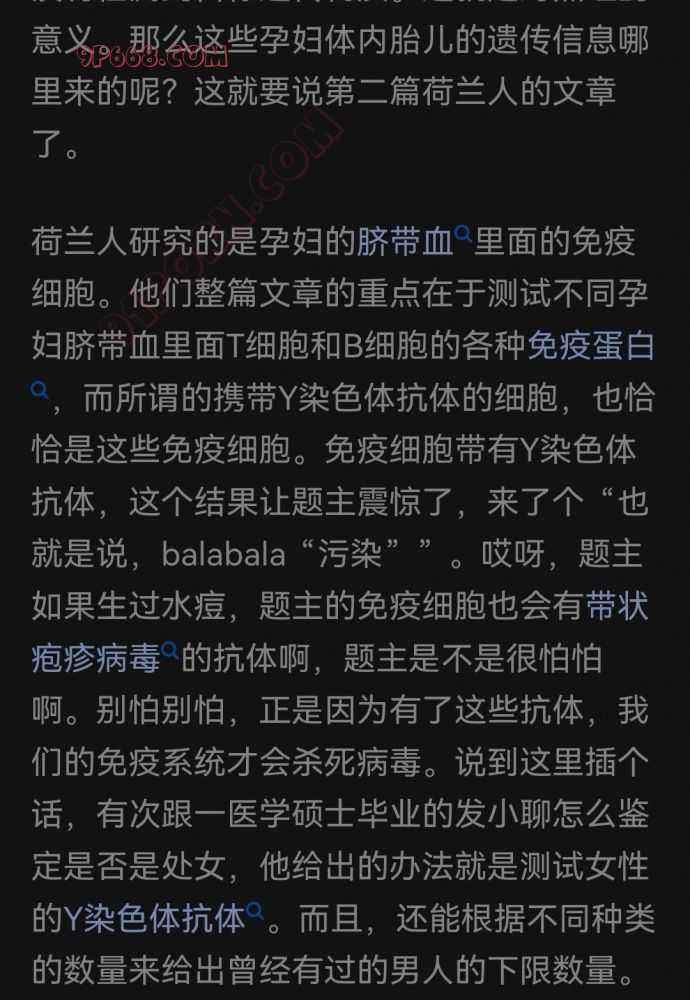Screen dimensions: 690x1000
Task: Look up the 免疫蛋白 keyword link
Action: coord(590,346)
